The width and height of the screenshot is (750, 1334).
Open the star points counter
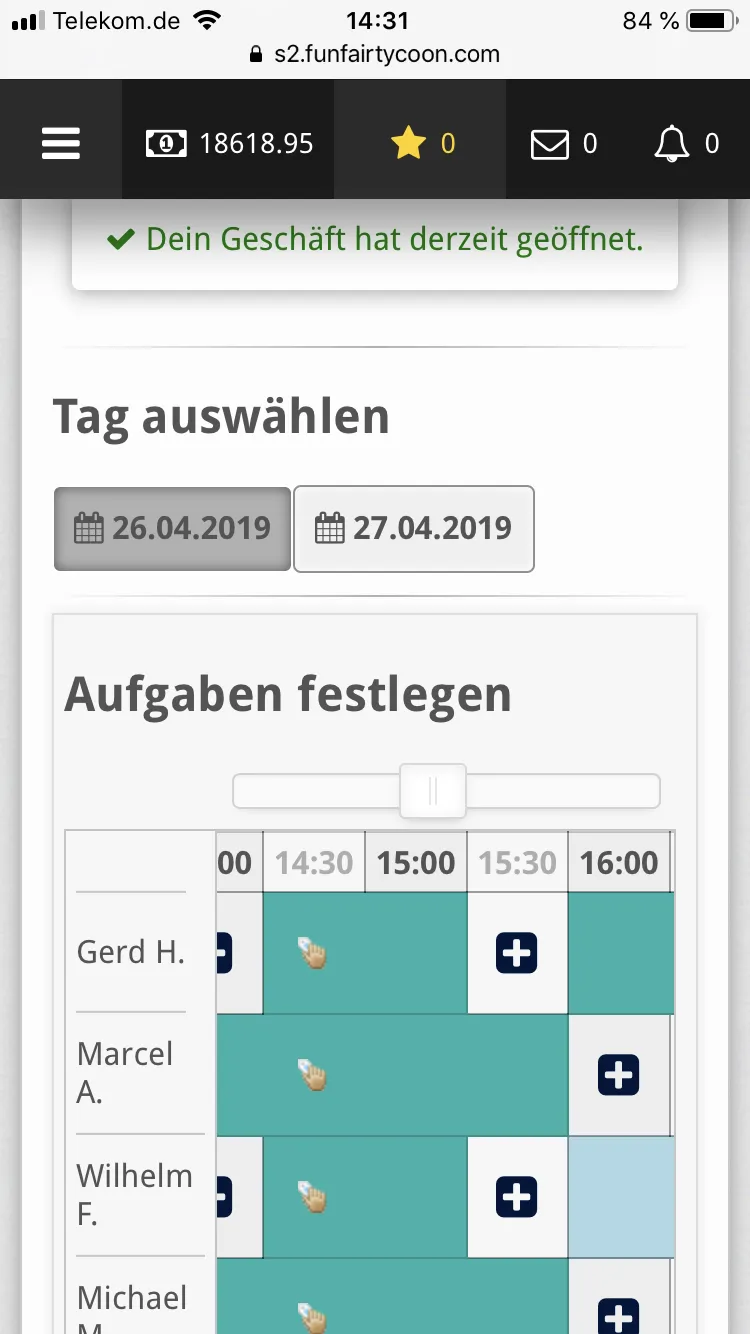click(x=422, y=144)
